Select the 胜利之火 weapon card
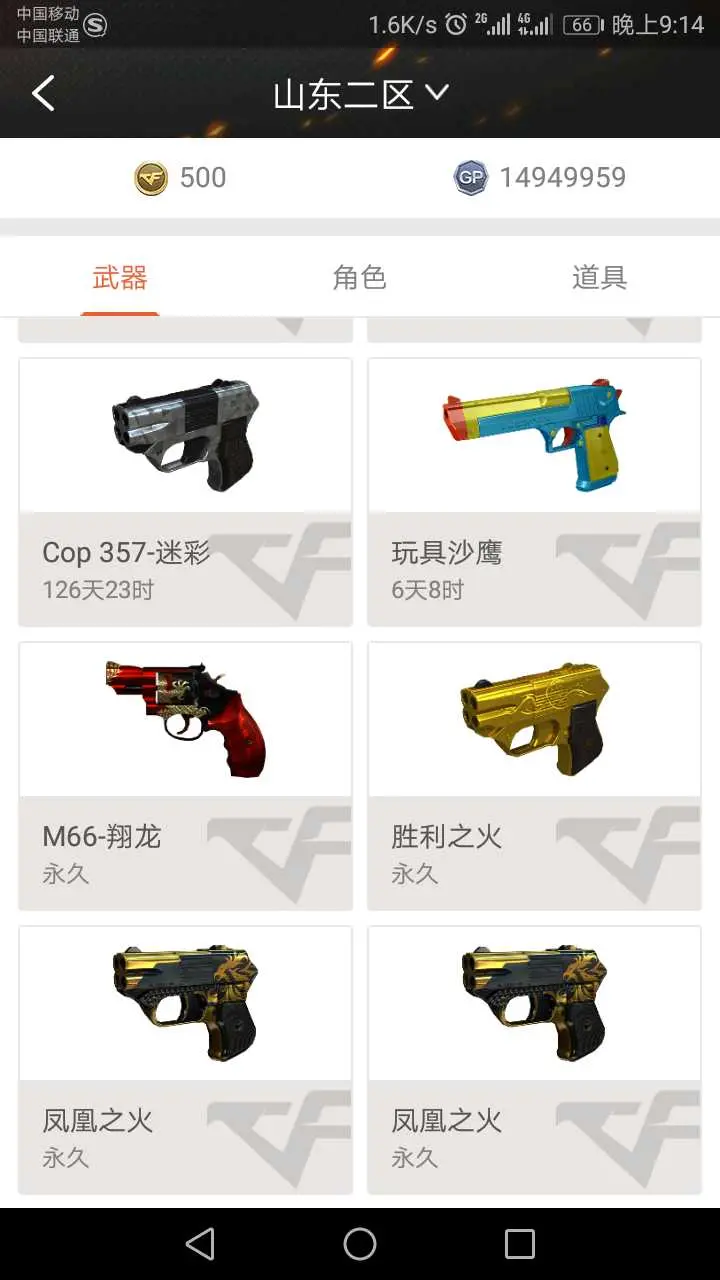The height and width of the screenshot is (1280, 720). [x=534, y=776]
